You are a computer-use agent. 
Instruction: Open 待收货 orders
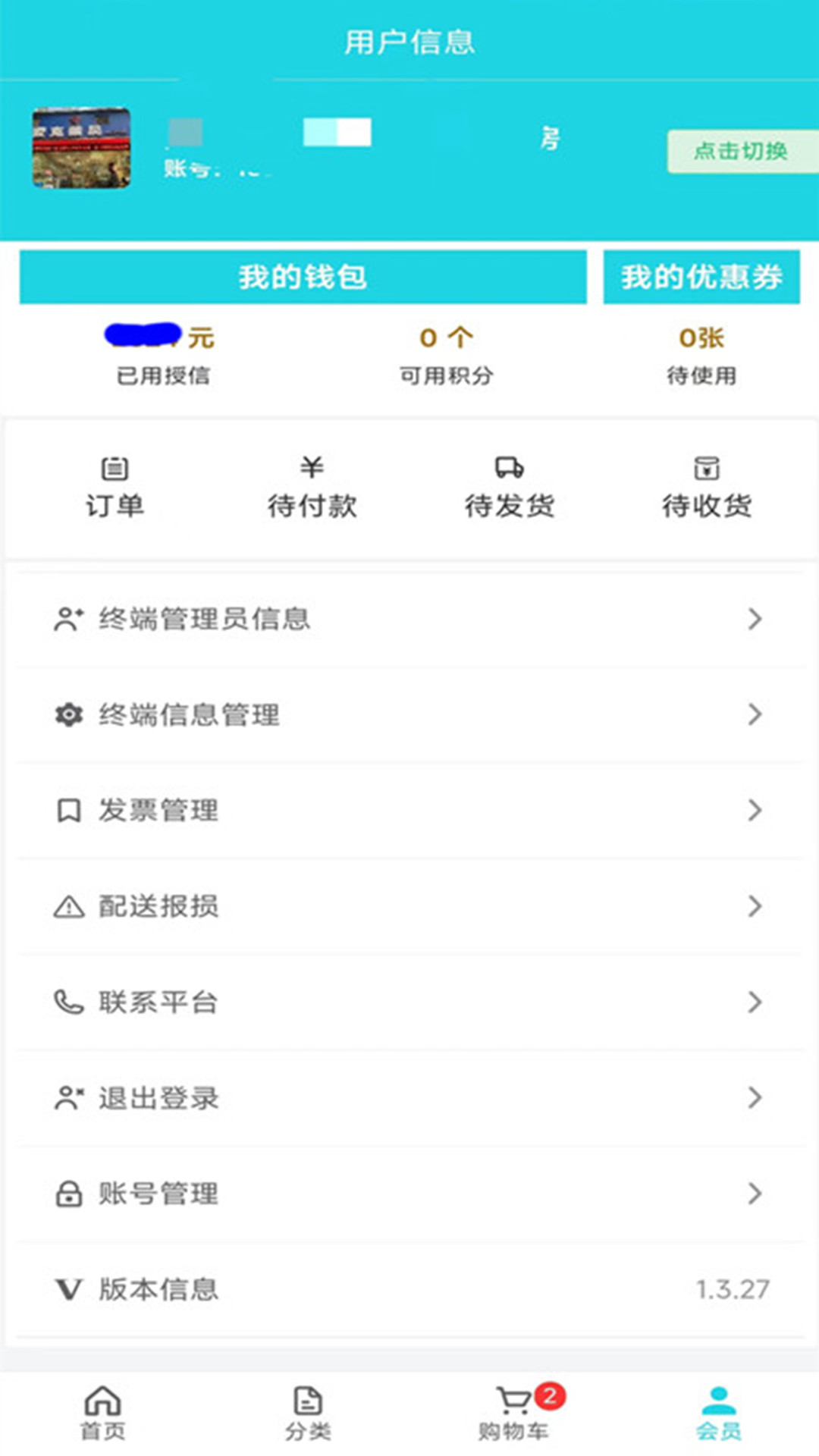(x=707, y=488)
